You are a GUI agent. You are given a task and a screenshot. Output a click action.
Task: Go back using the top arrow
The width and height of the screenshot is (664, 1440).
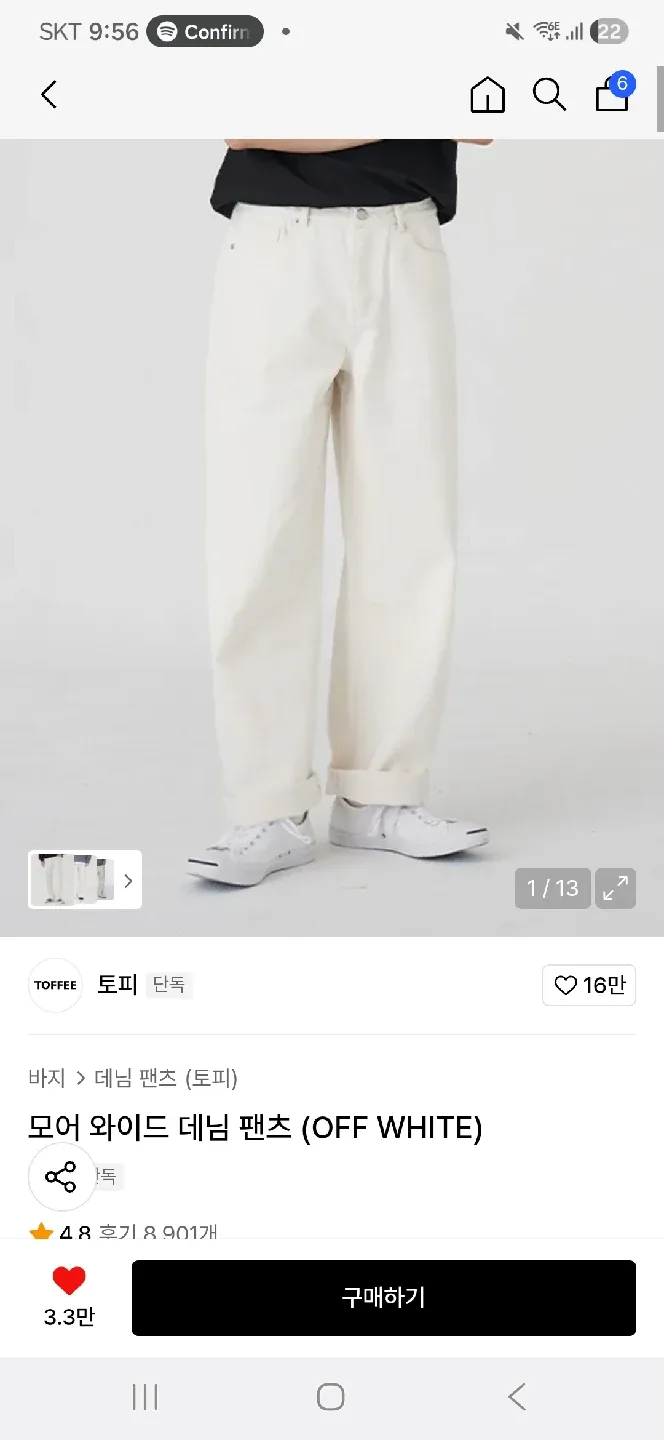pyautogui.click(x=49, y=95)
